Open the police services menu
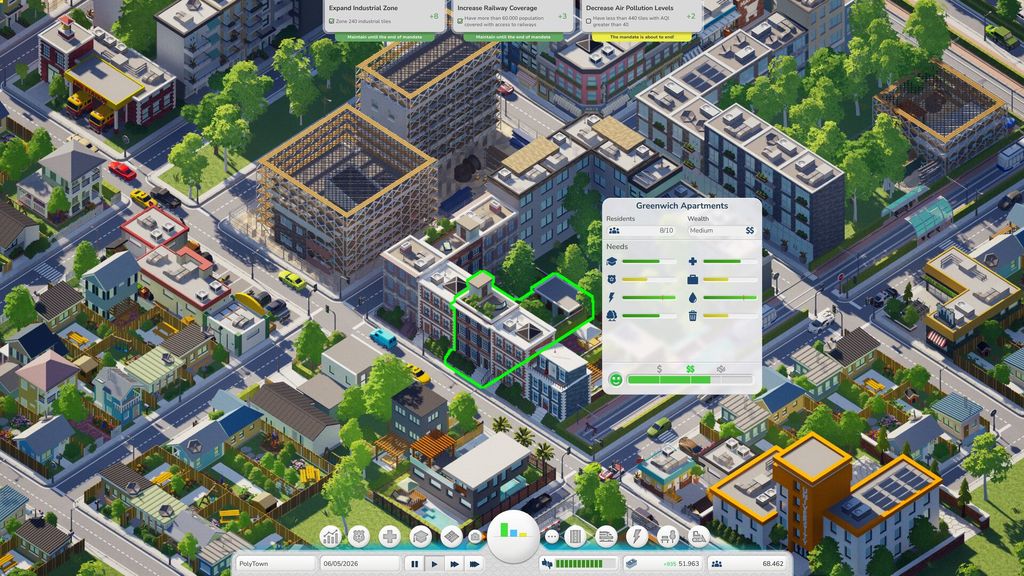Screen dimensions: 1024x576 tap(360, 536)
